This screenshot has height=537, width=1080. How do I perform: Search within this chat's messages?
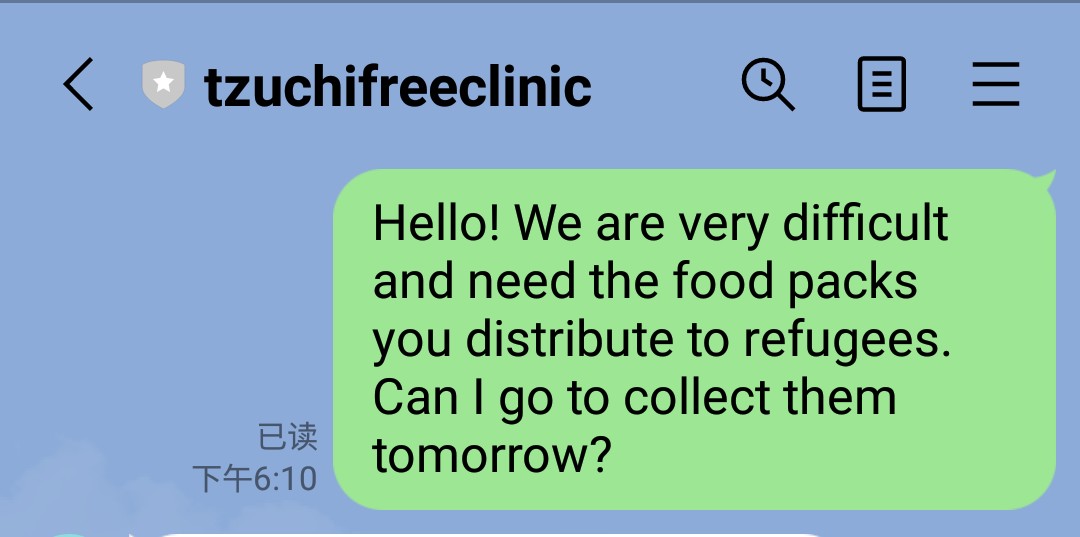(x=768, y=84)
